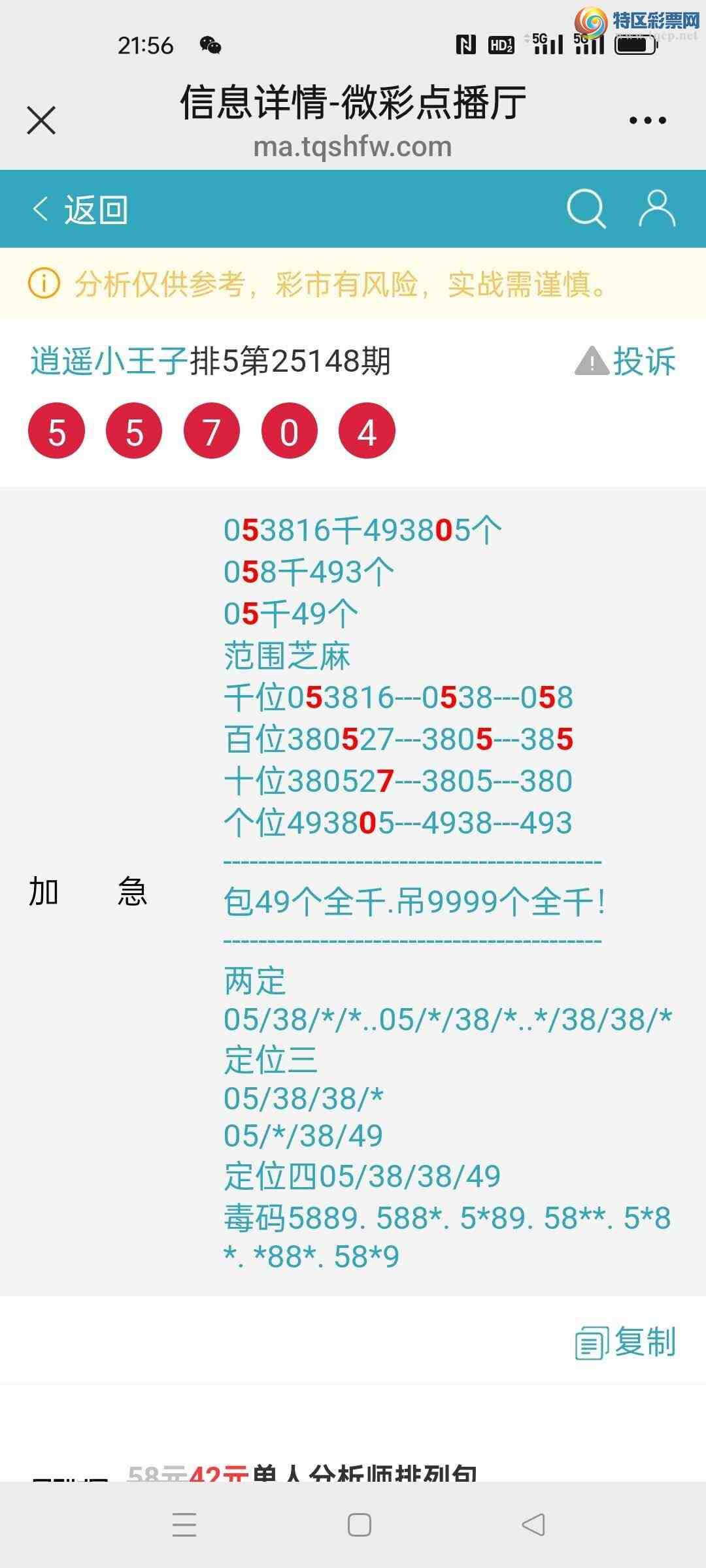The width and height of the screenshot is (706, 1568).
Task: Open the search via the magnifier icon
Action: pyautogui.click(x=586, y=209)
